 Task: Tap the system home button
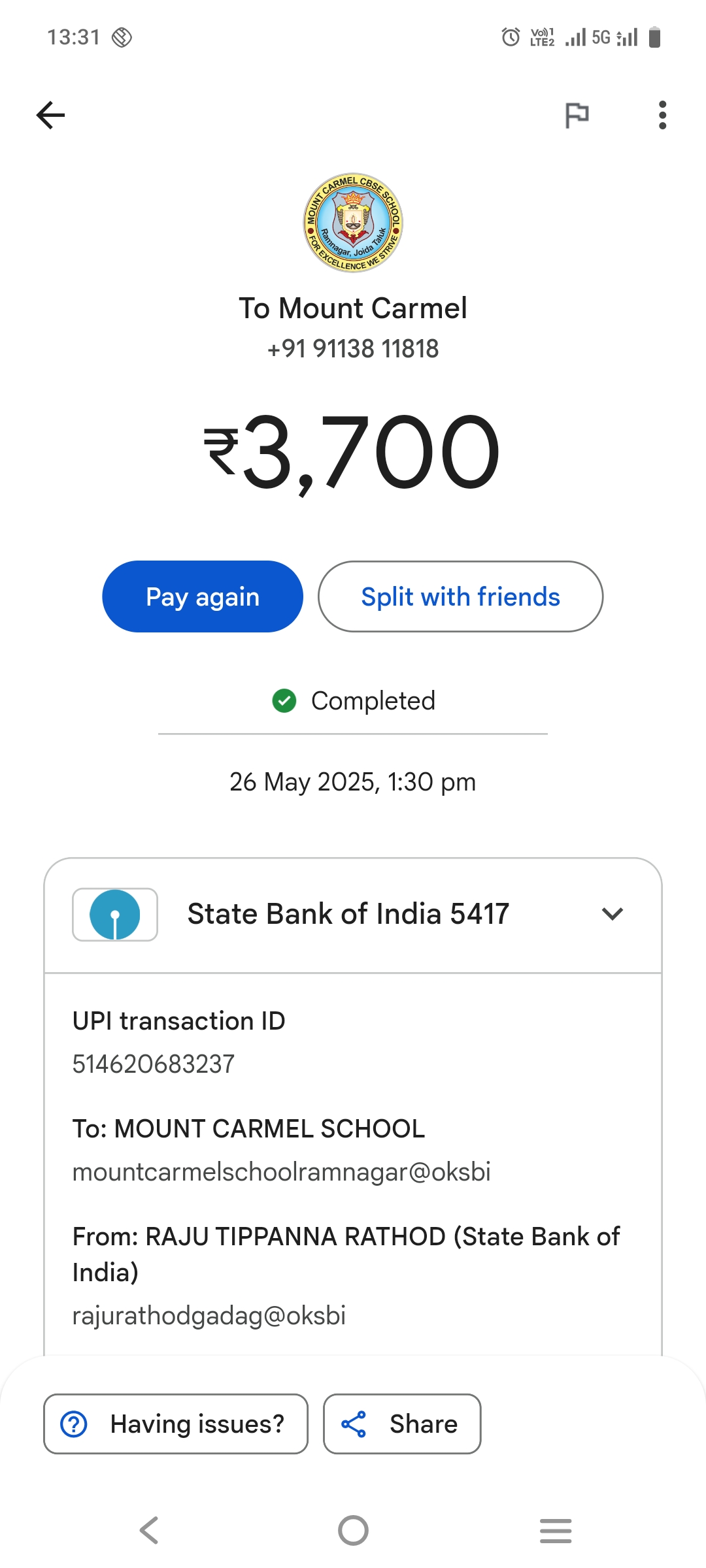[x=353, y=1530]
